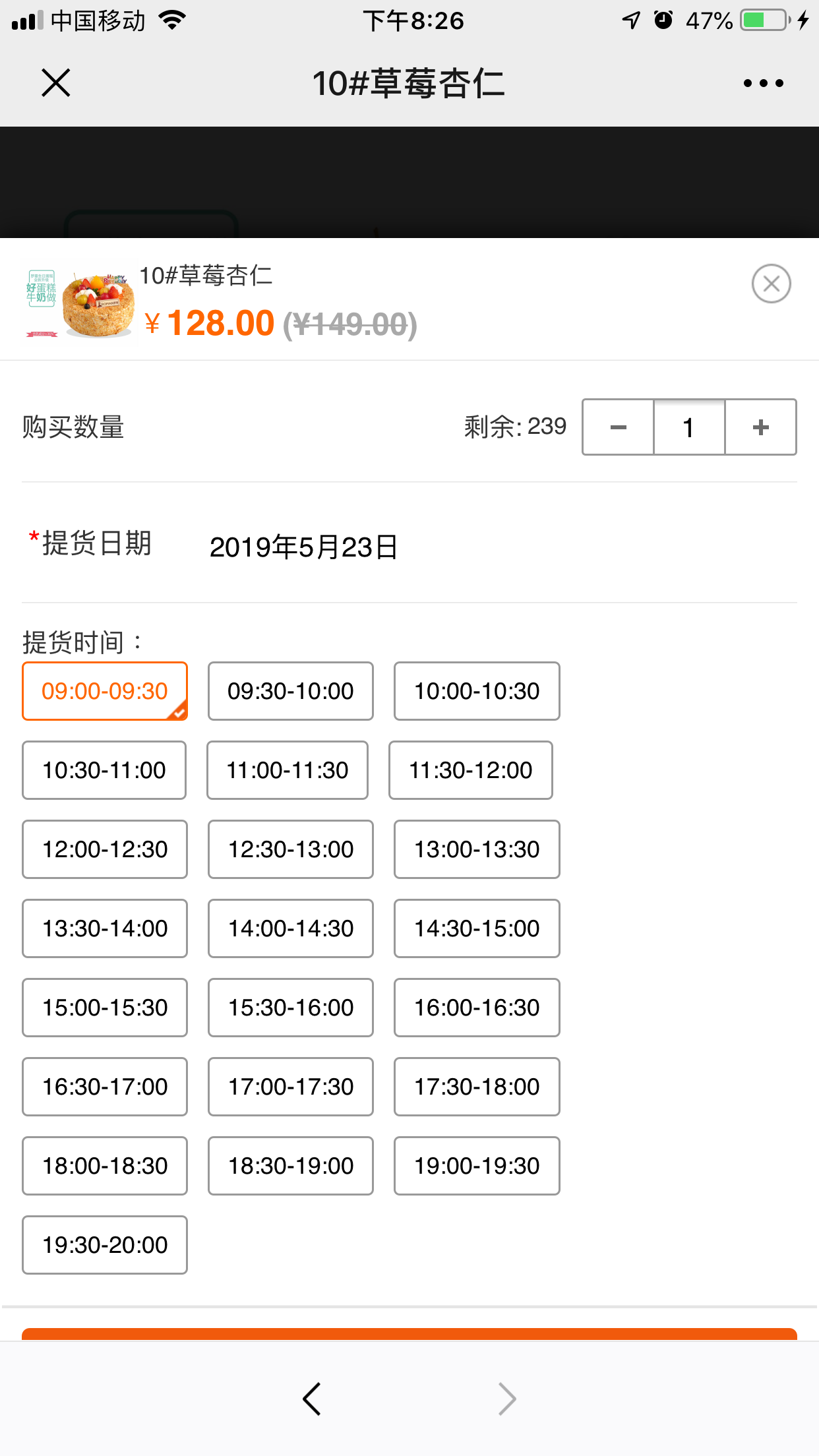Decrease the purchase quantity
Screen dimensions: 819x1456
point(618,427)
